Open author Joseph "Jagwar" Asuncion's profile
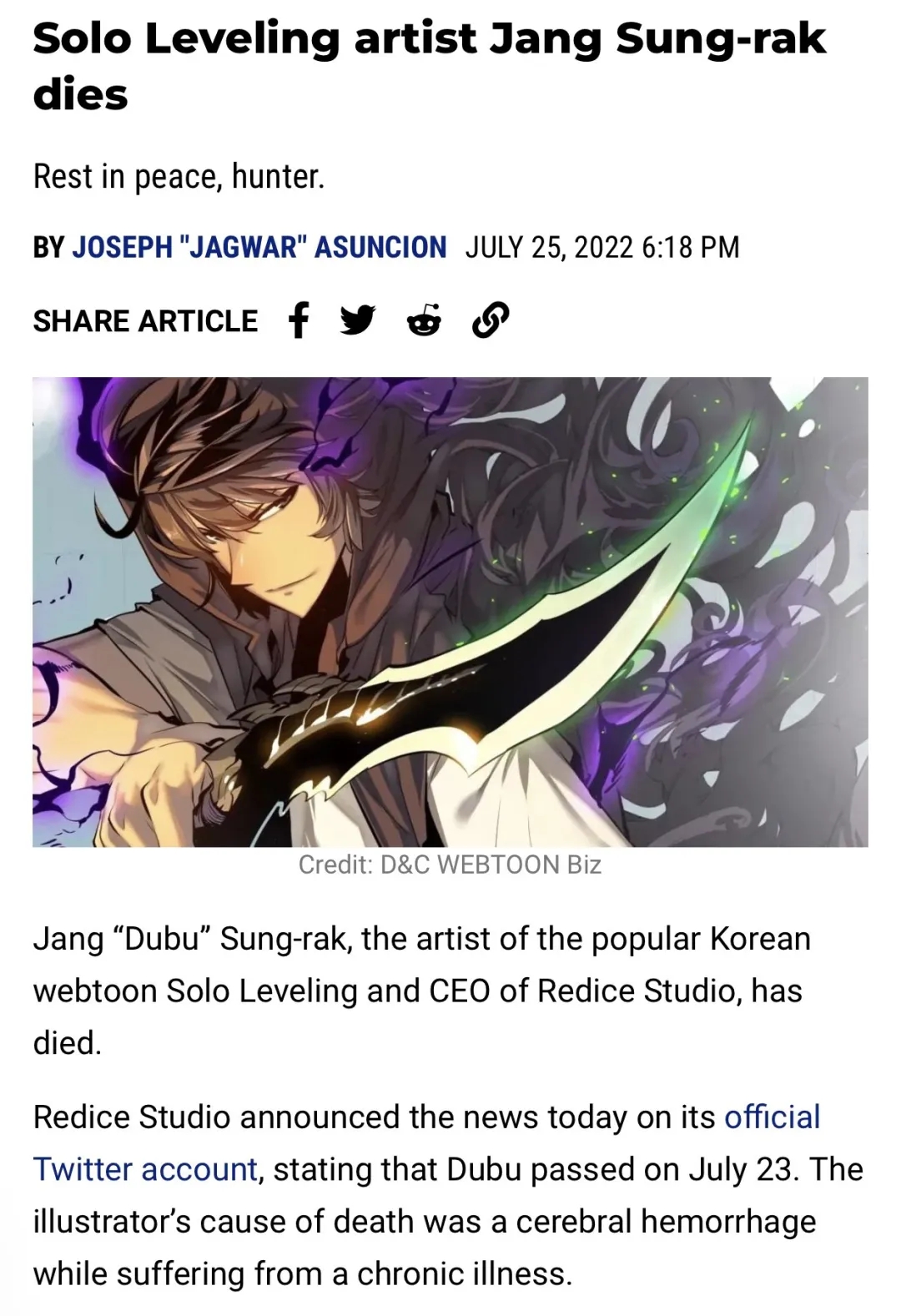The width and height of the screenshot is (901, 1316). click(259, 247)
